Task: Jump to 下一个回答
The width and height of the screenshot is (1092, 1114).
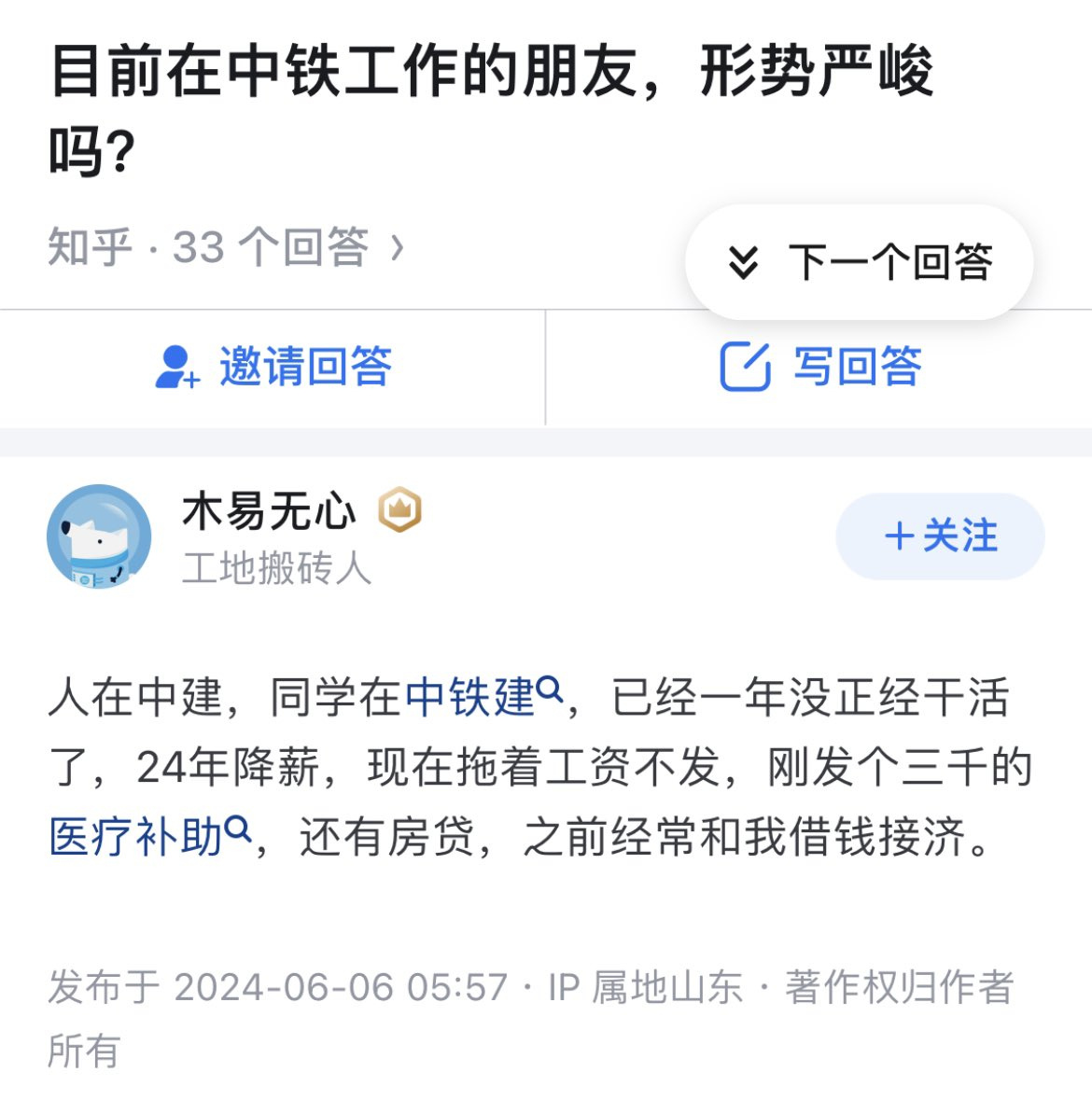Action: [859, 262]
